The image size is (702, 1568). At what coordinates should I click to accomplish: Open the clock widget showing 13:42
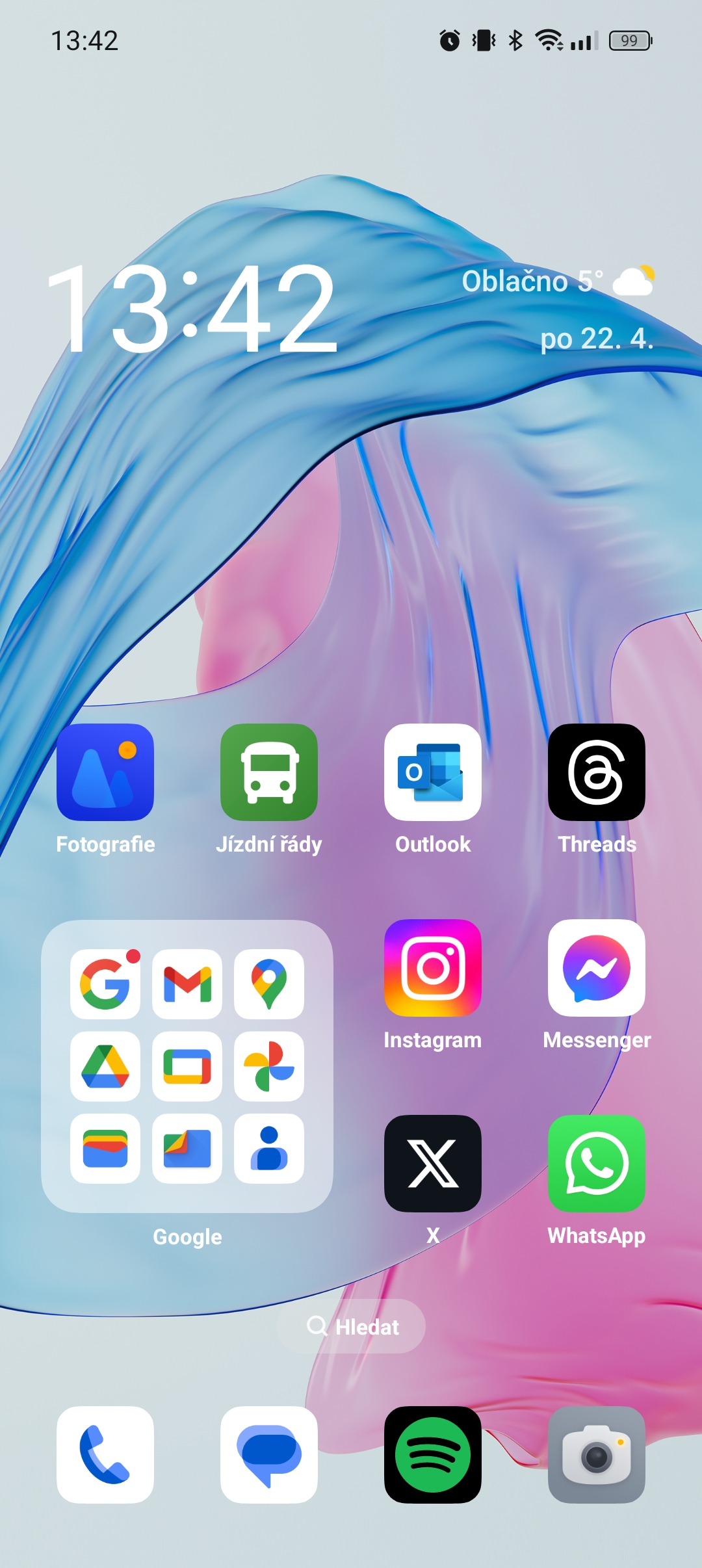tap(192, 308)
